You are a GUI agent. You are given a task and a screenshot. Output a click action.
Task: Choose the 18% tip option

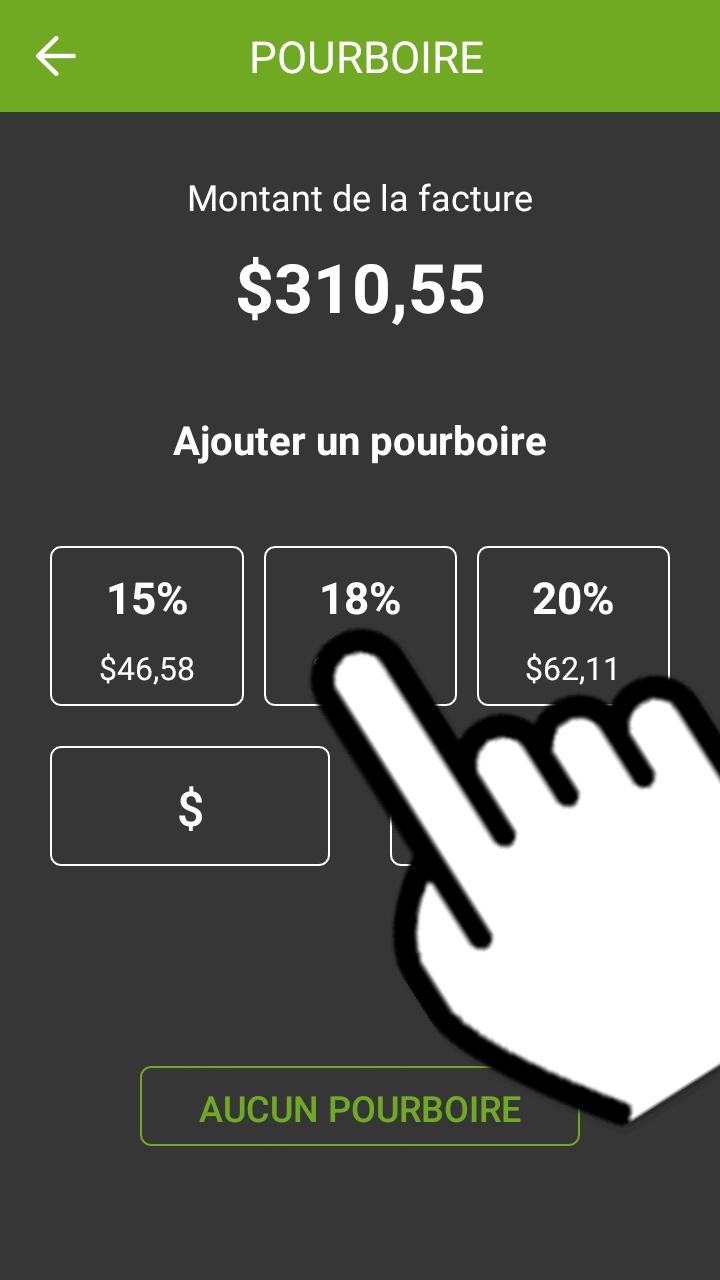coord(360,600)
